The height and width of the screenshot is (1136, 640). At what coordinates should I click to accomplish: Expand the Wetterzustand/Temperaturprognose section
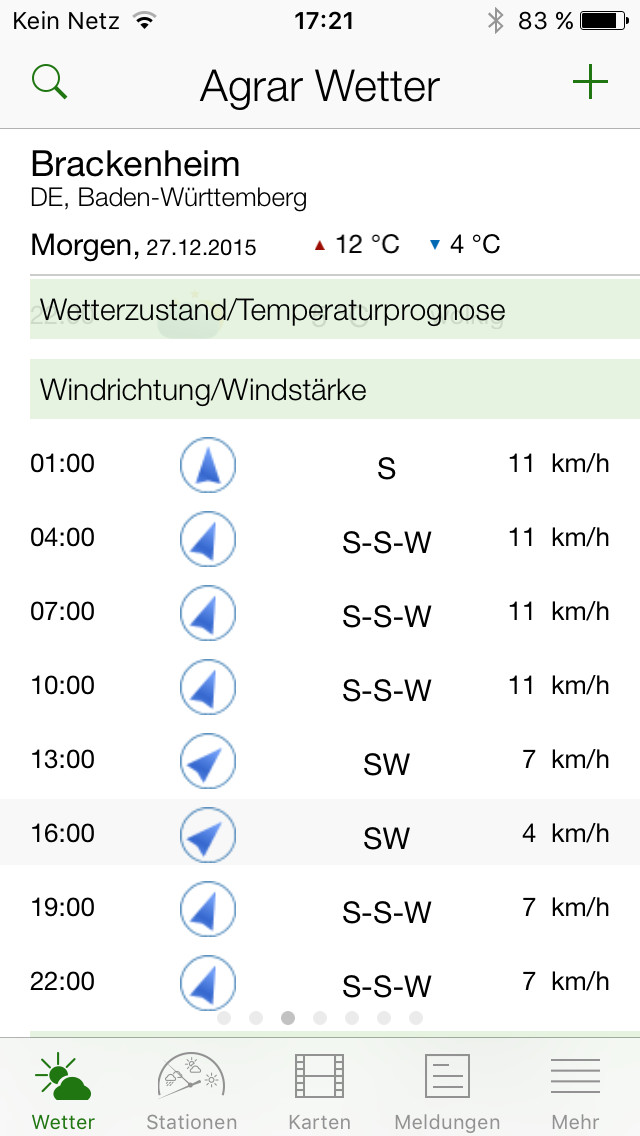(335, 310)
